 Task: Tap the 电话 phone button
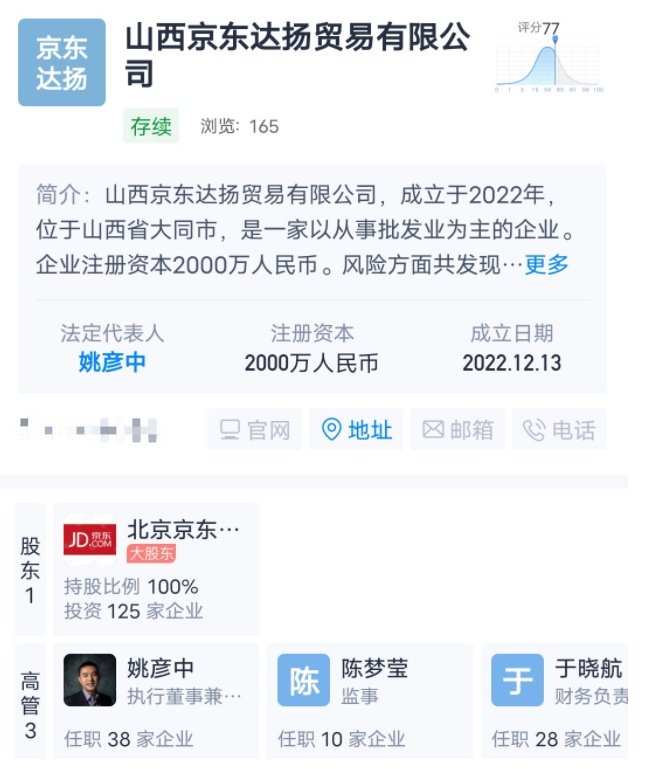point(560,430)
